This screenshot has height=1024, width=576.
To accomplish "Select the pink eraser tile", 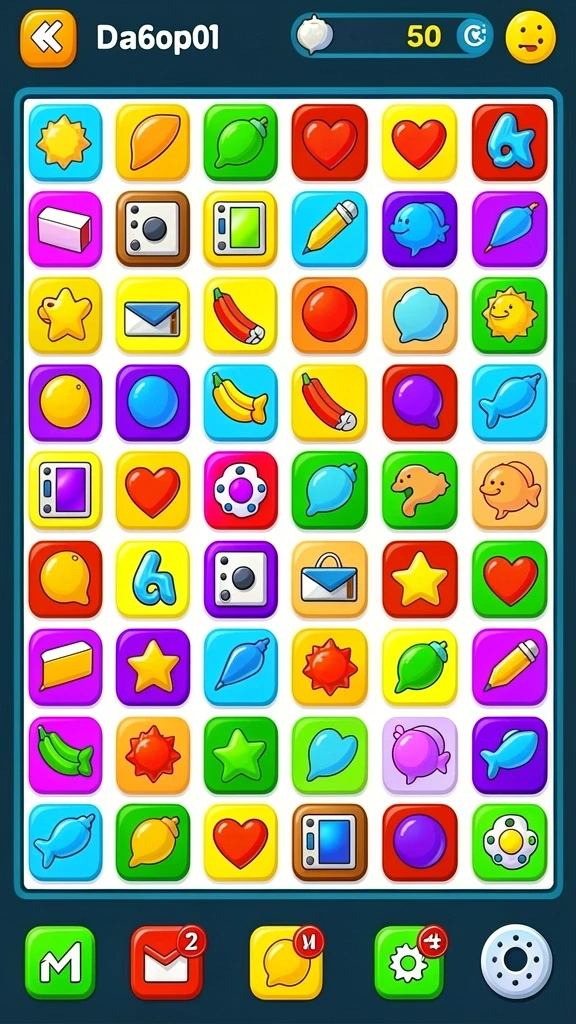I will [65, 229].
